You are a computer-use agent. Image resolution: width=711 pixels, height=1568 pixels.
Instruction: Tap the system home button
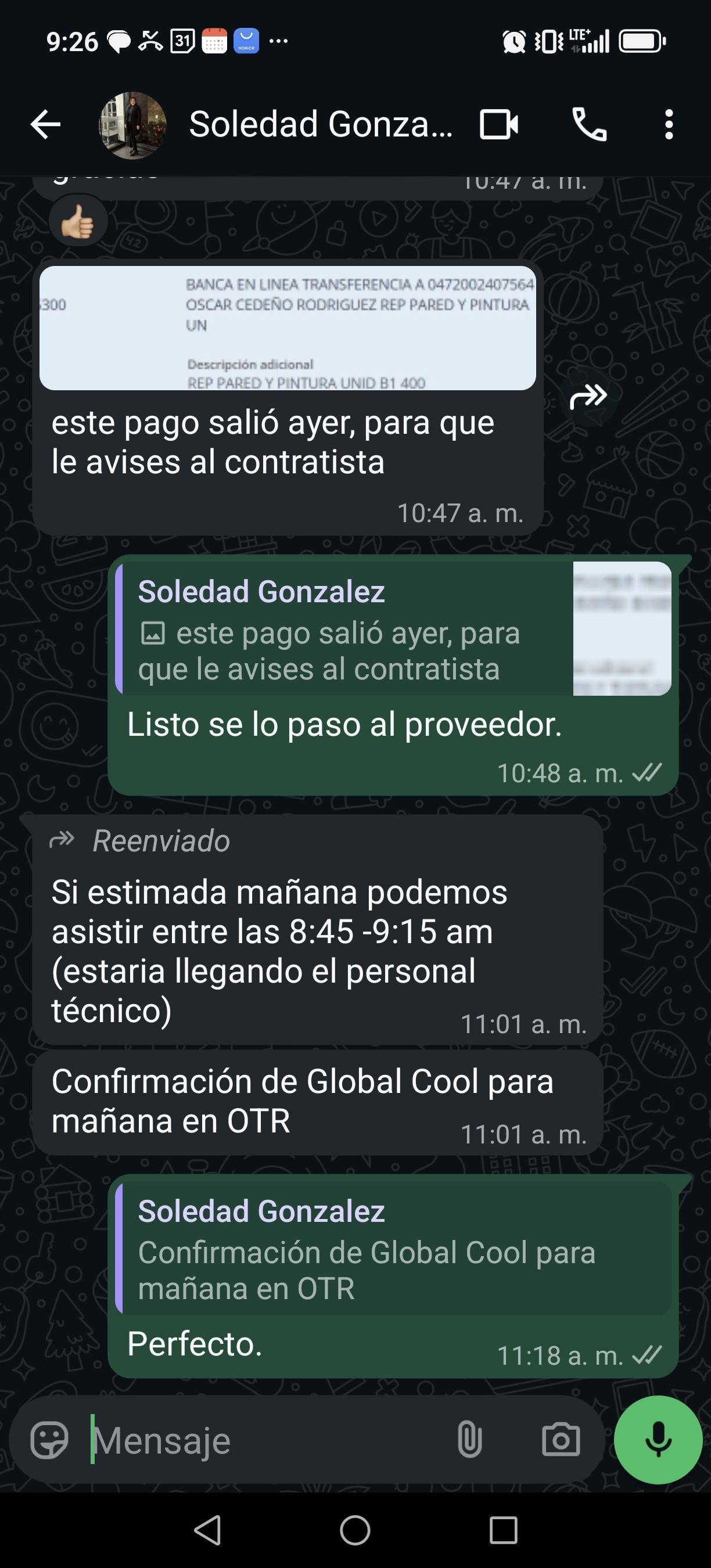click(x=355, y=1530)
